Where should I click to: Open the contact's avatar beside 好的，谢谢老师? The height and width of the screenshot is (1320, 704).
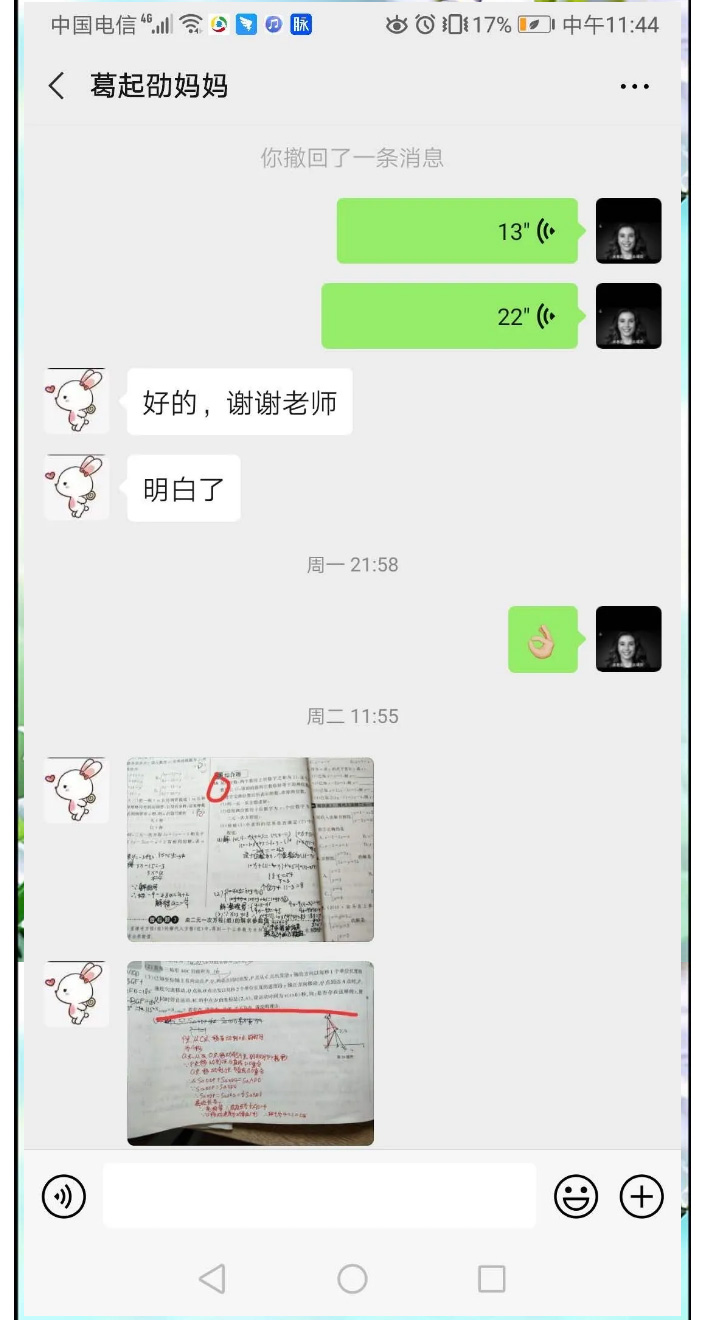coord(76,401)
